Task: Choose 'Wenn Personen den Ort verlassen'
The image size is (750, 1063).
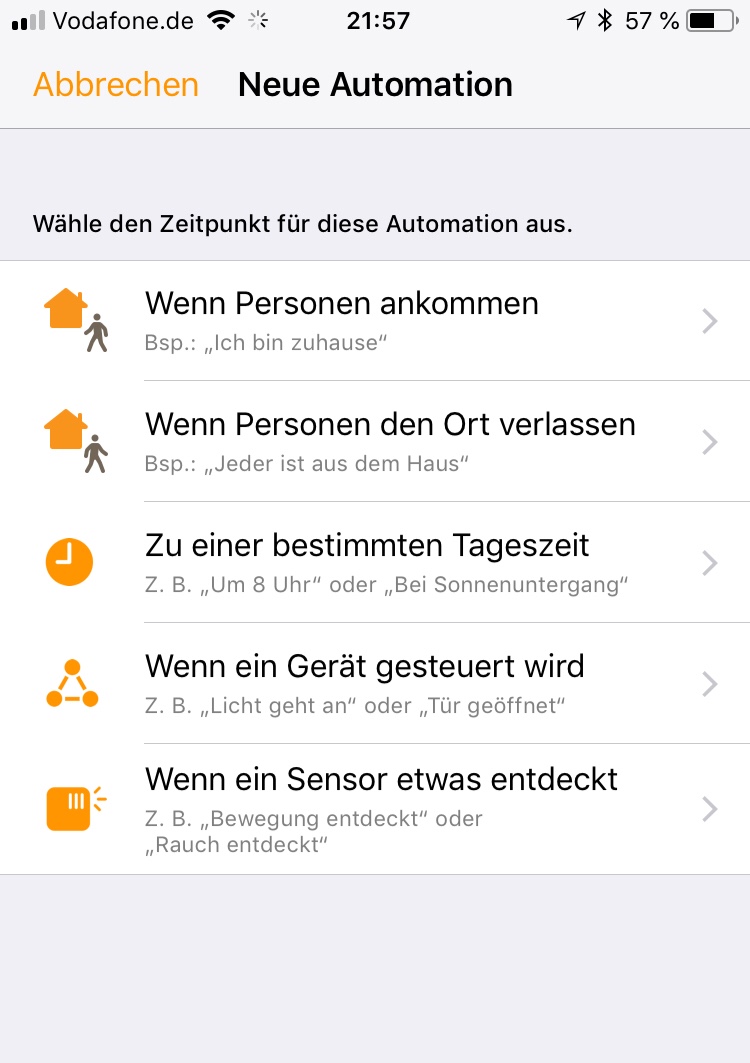Action: tap(375, 441)
